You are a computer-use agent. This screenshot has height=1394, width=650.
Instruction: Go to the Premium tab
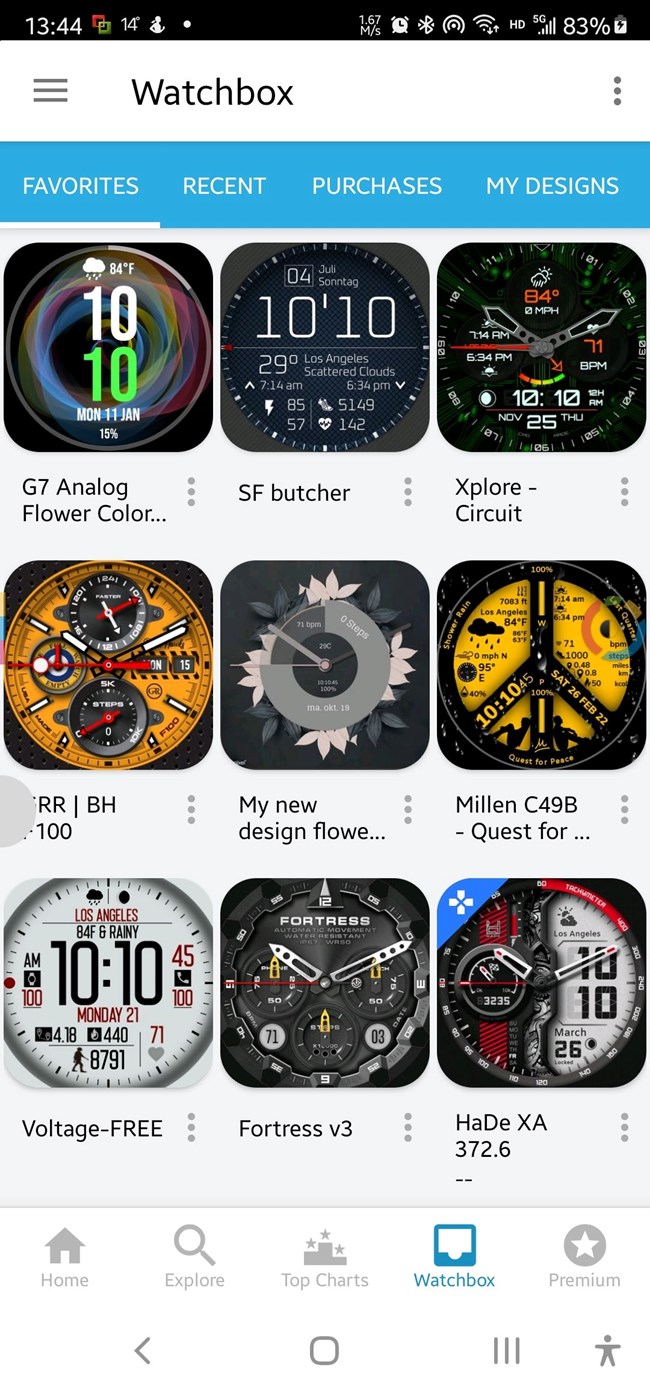click(584, 1258)
